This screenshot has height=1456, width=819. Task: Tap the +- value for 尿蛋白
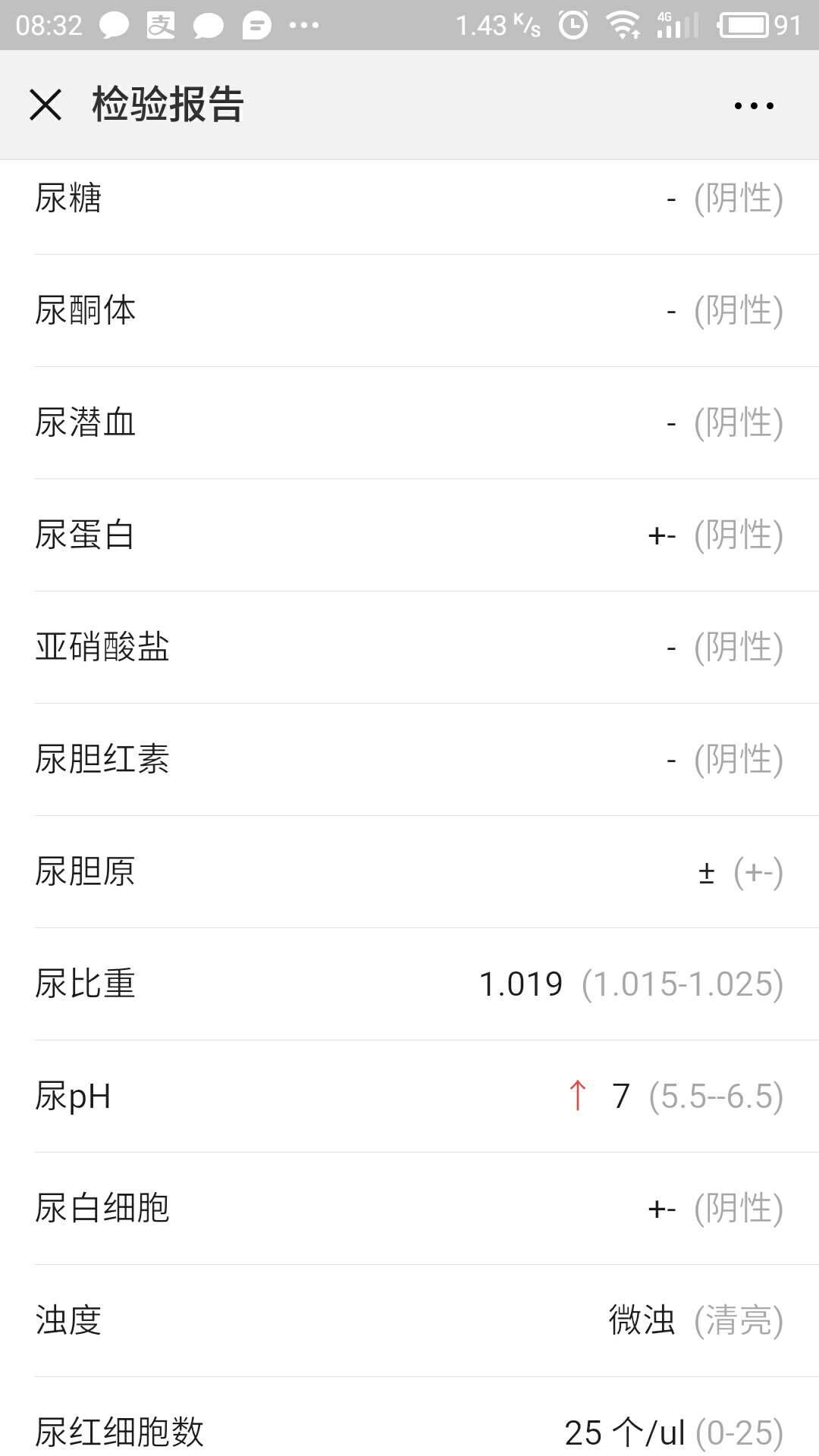click(x=661, y=535)
